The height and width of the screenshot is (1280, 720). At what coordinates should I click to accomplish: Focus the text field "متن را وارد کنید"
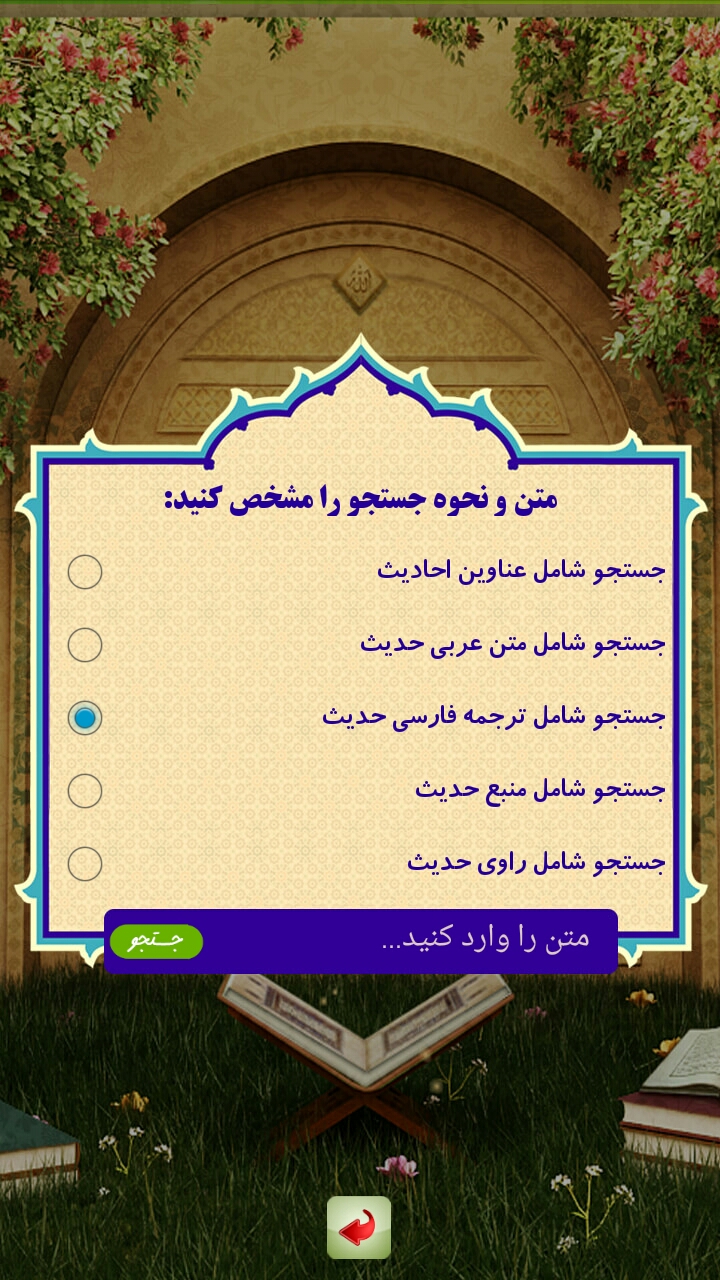420,940
